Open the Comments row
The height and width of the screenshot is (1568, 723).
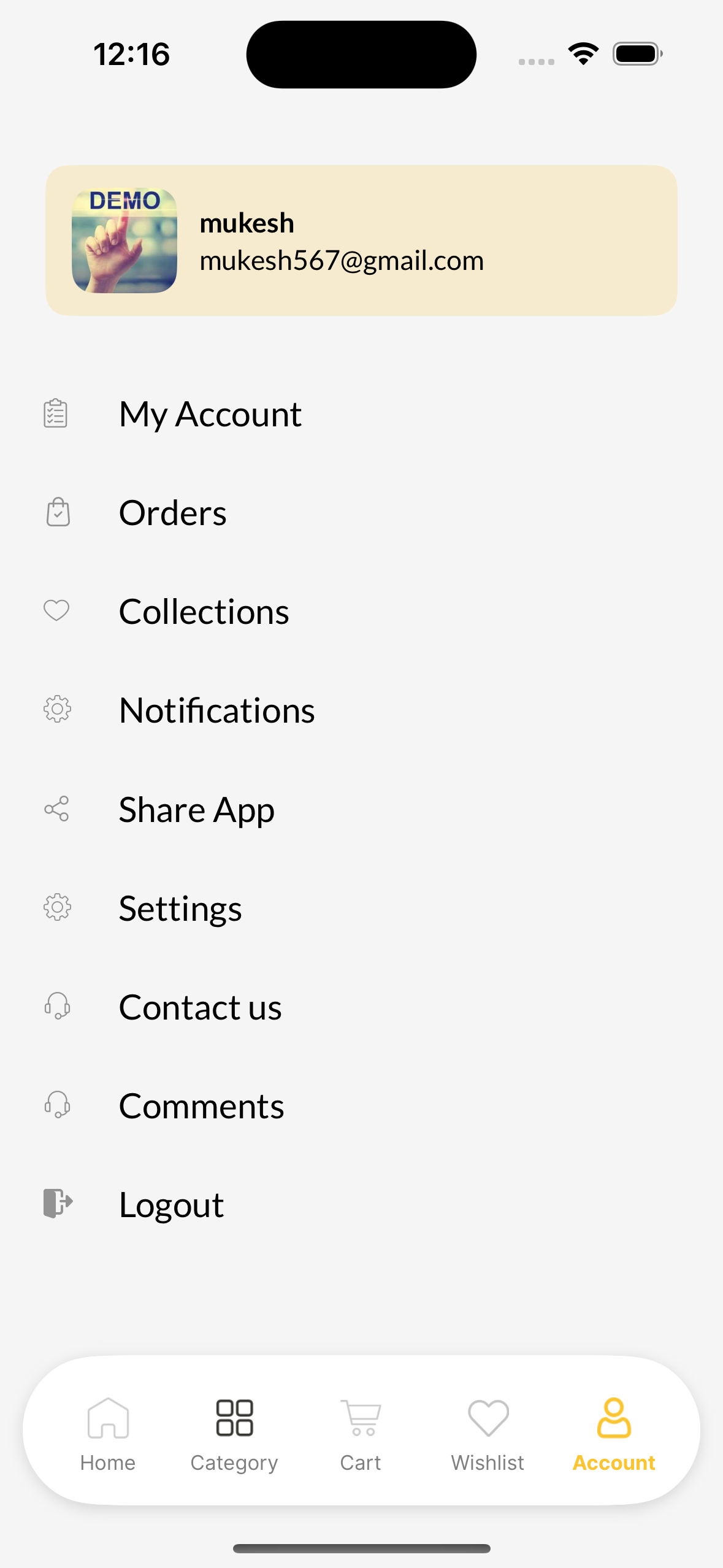coord(361,1105)
